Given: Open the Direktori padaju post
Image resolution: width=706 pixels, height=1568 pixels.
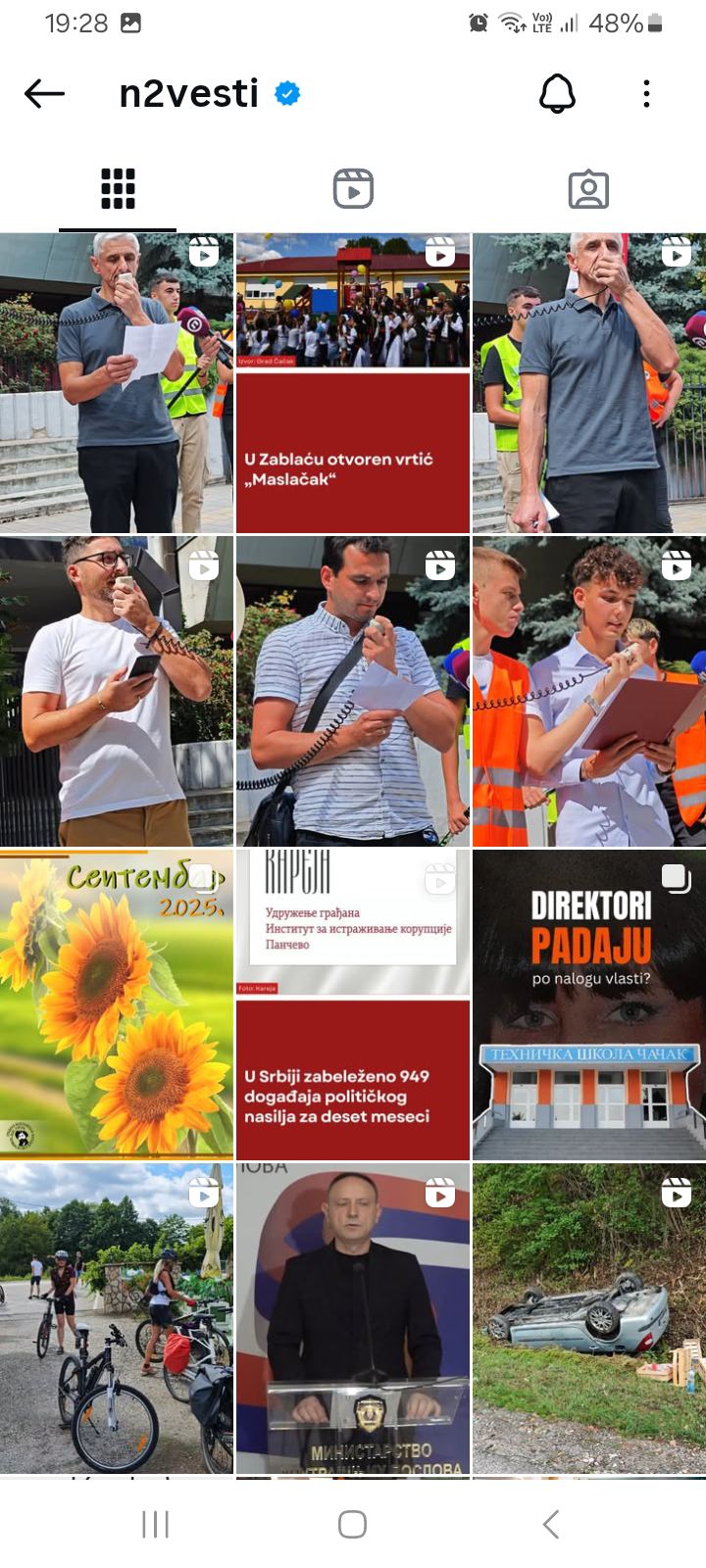Looking at the screenshot, I should (589, 1005).
